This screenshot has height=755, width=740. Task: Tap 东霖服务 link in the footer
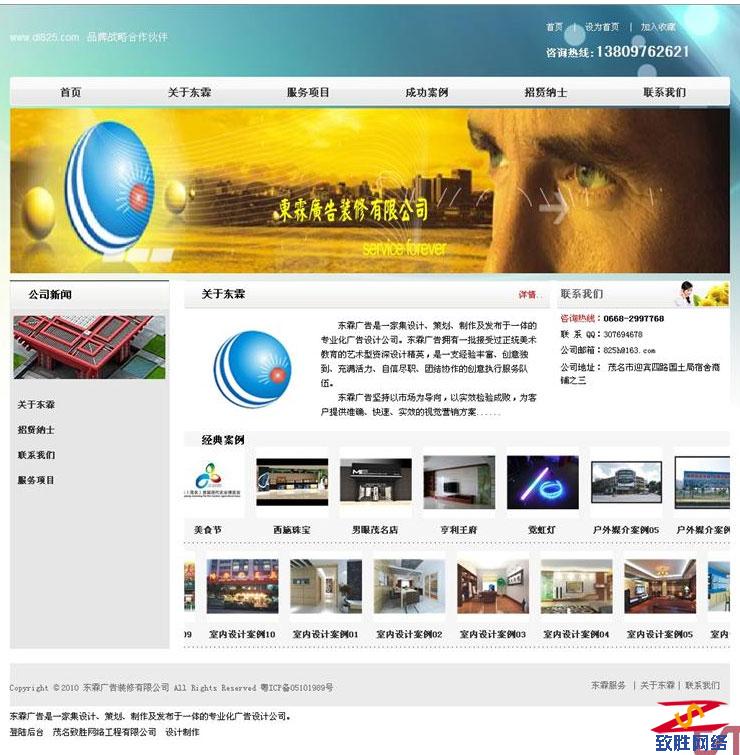[x=608, y=685]
